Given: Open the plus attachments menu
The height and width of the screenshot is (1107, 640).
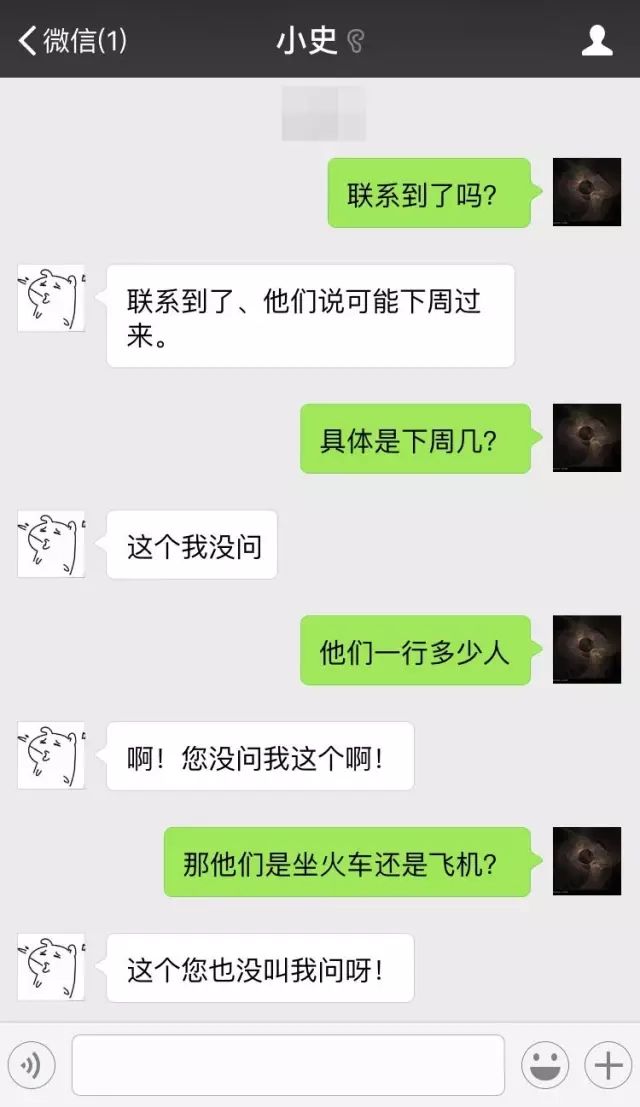Looking at the screenshot, I should click(608, 1065).
